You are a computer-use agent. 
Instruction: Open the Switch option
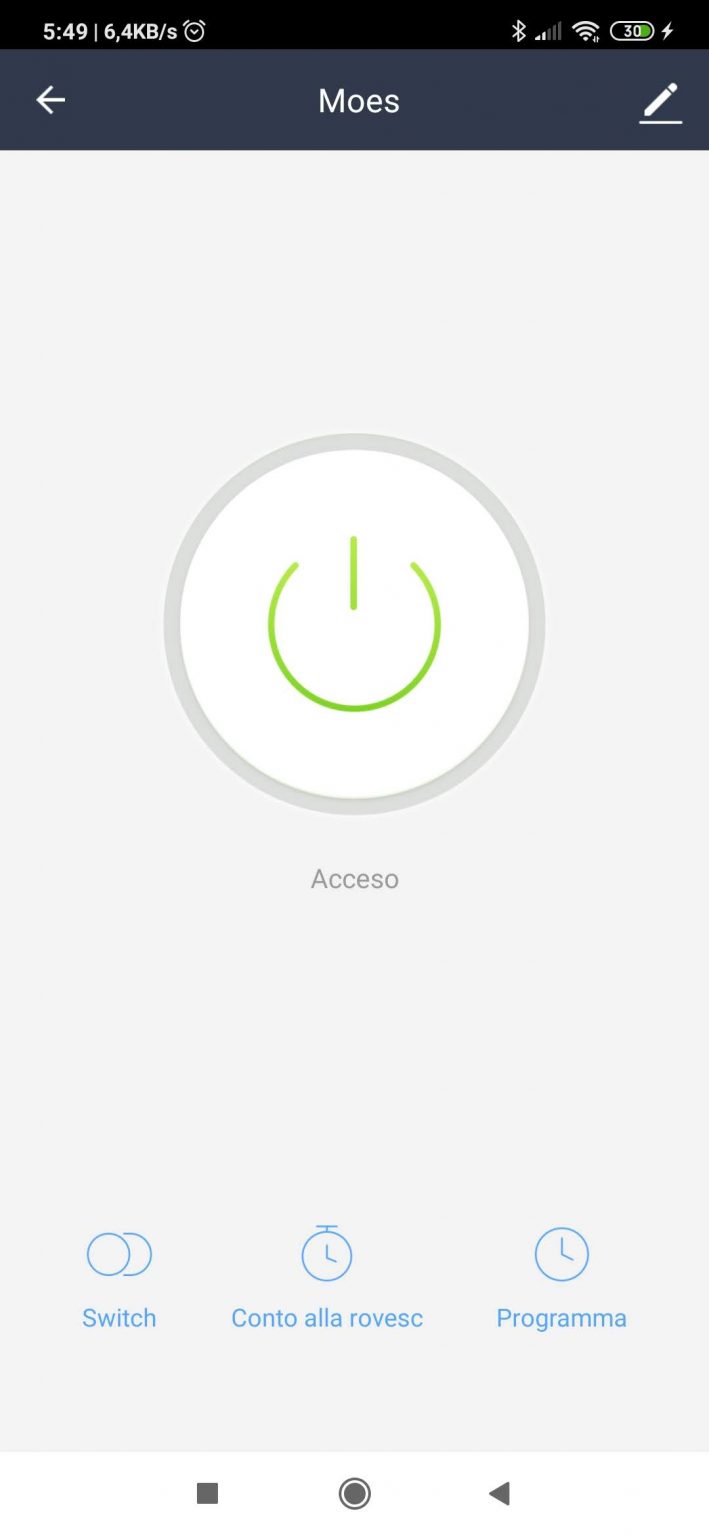pyautogui.click(x=119, y=1277)
